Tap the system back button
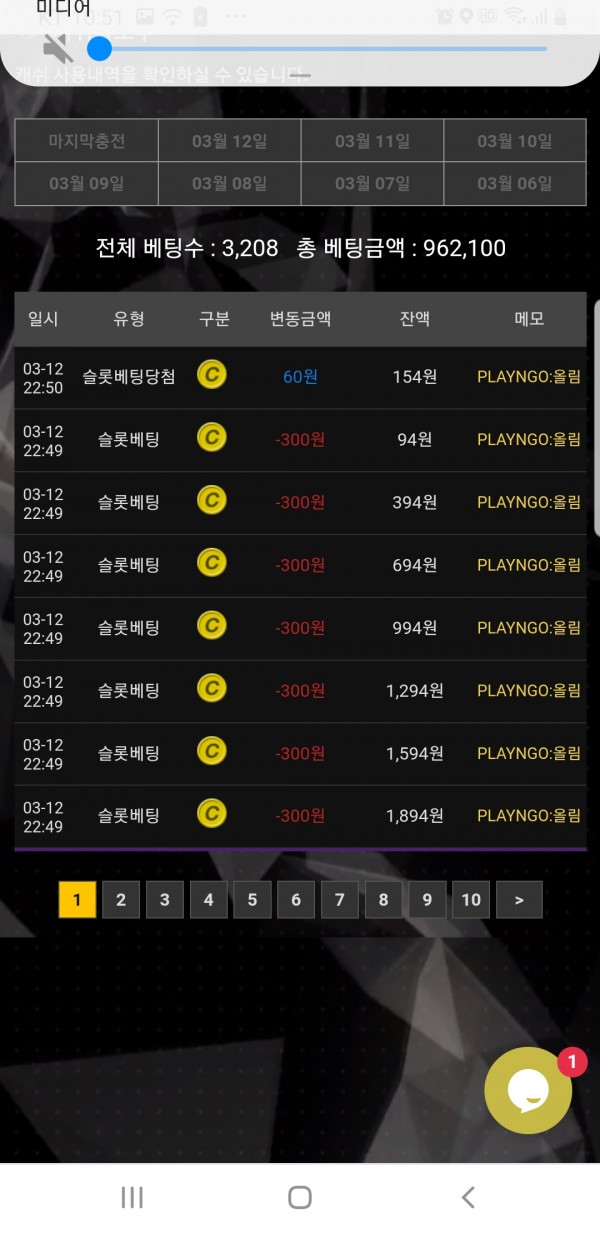 (467, 1197)
